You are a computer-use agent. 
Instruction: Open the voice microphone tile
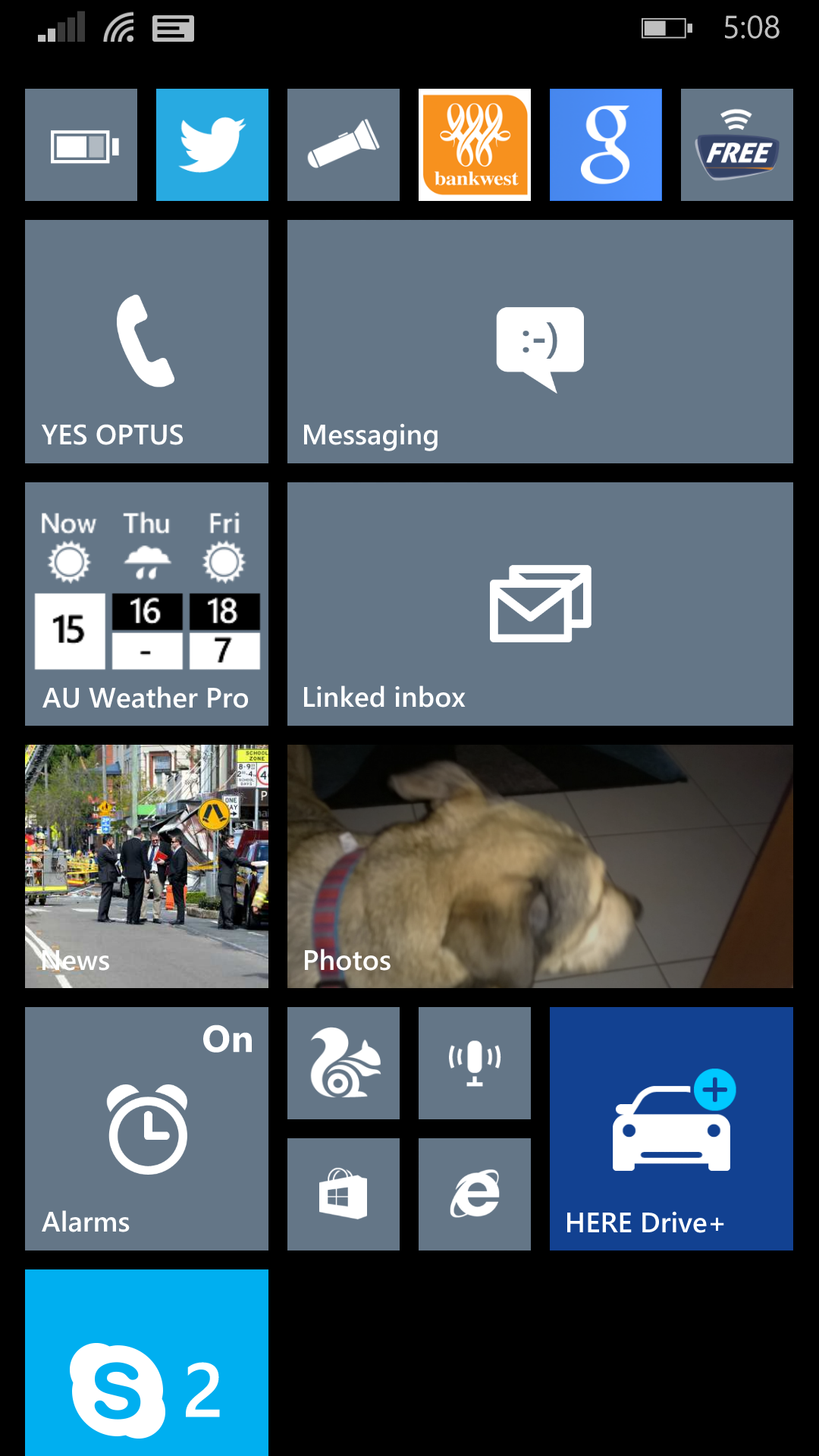[x=475, y=1063]
